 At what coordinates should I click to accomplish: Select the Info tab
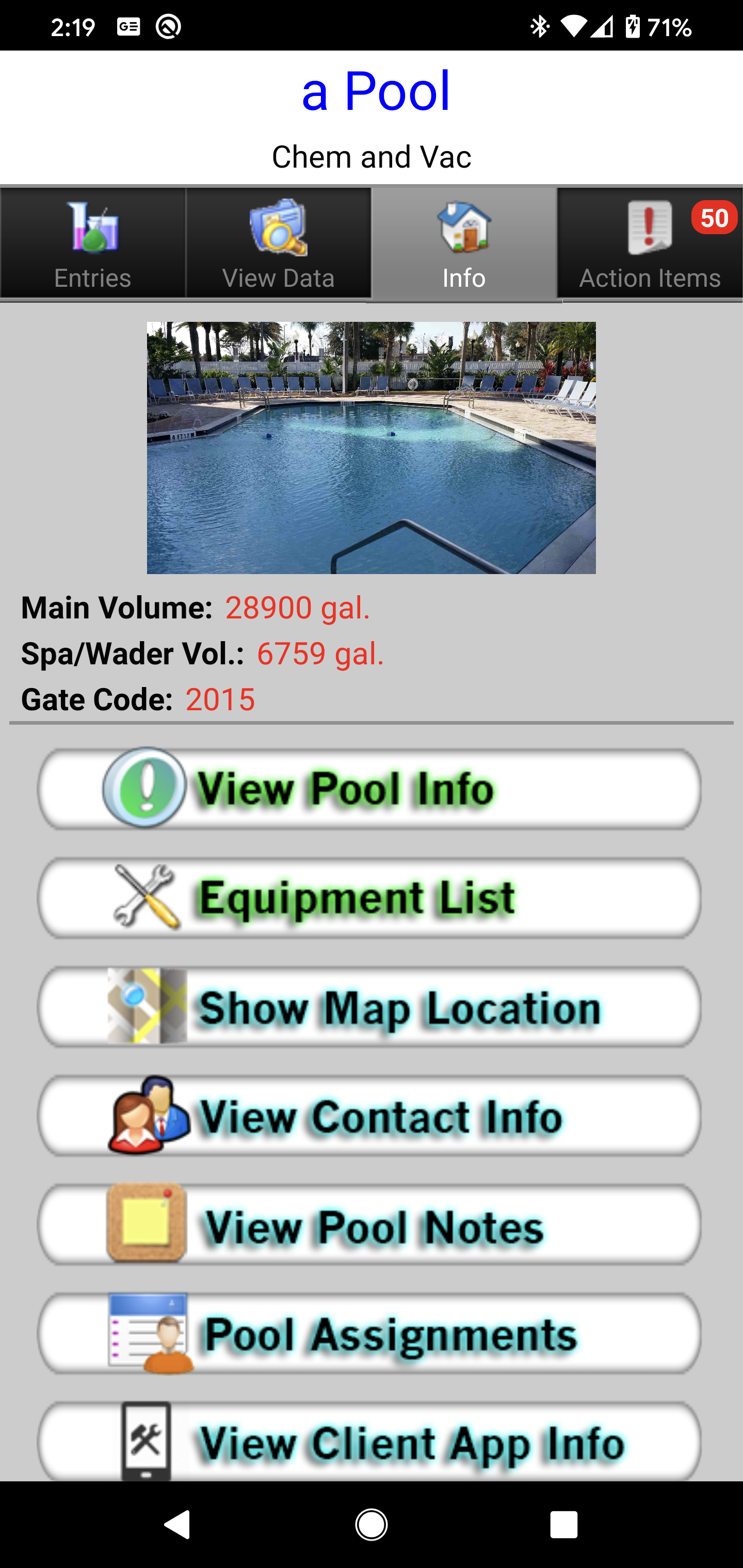[x=464, y=243]
